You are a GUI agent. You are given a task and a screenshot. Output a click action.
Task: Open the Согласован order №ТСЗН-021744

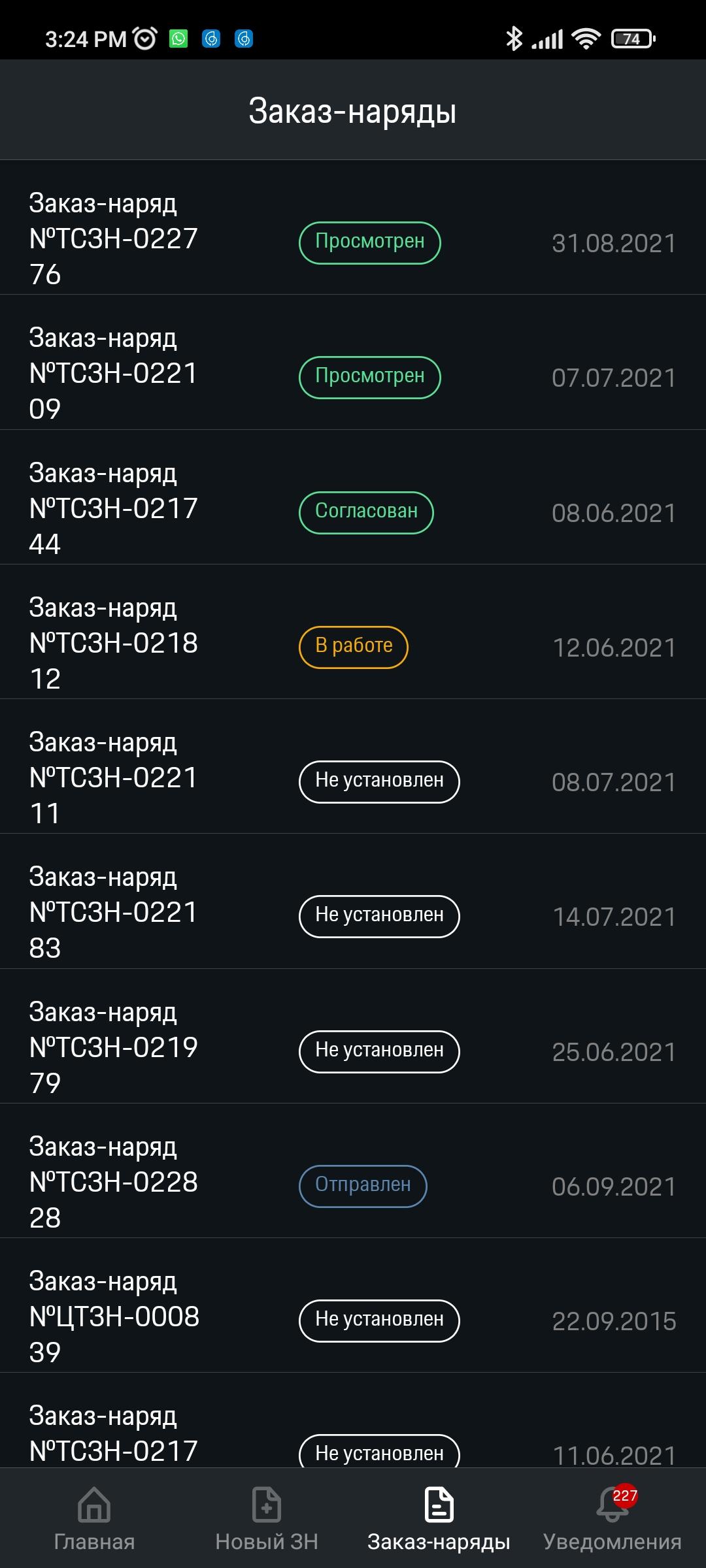pyautogui.click(x=353, y=497)
